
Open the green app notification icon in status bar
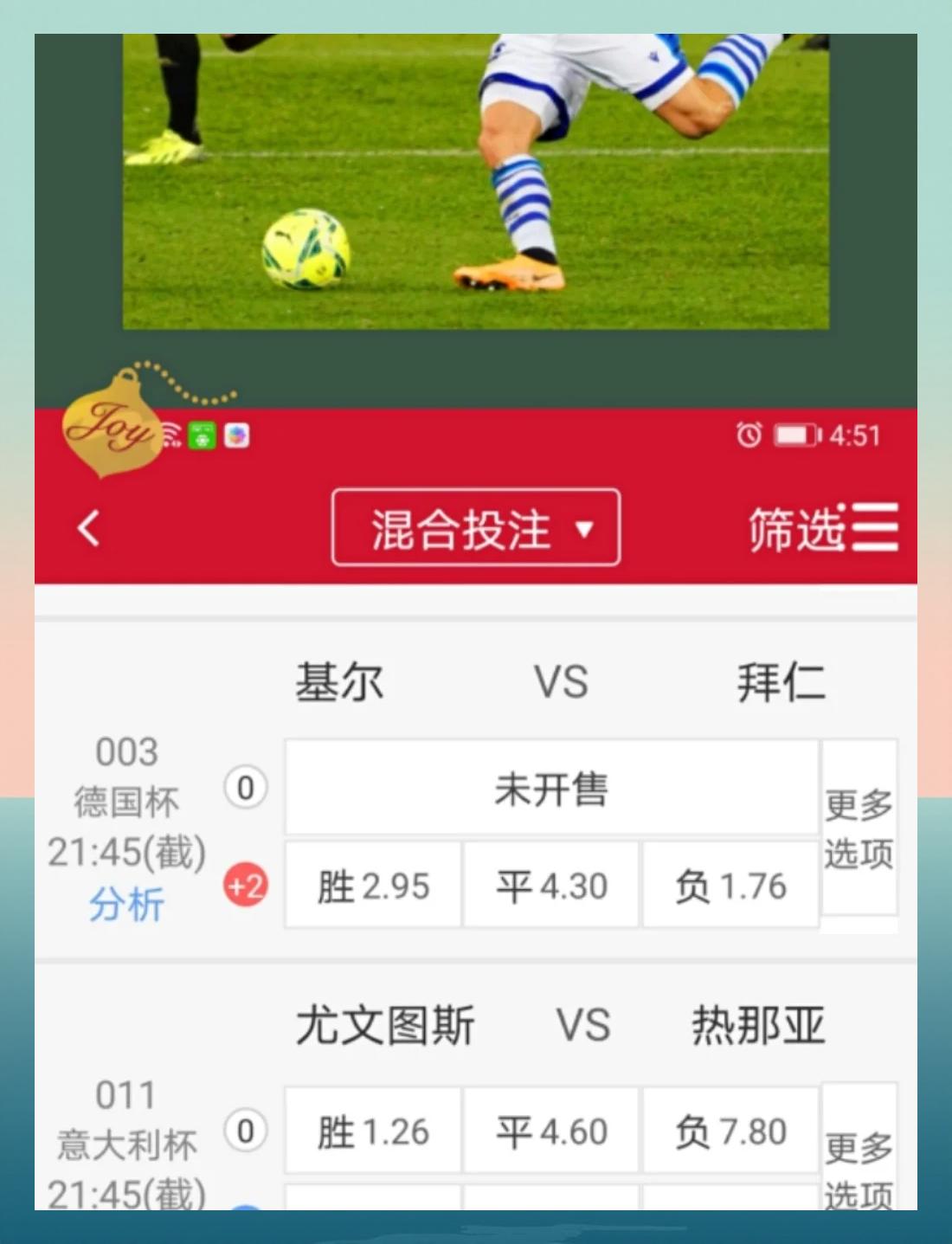pos(202,436)
